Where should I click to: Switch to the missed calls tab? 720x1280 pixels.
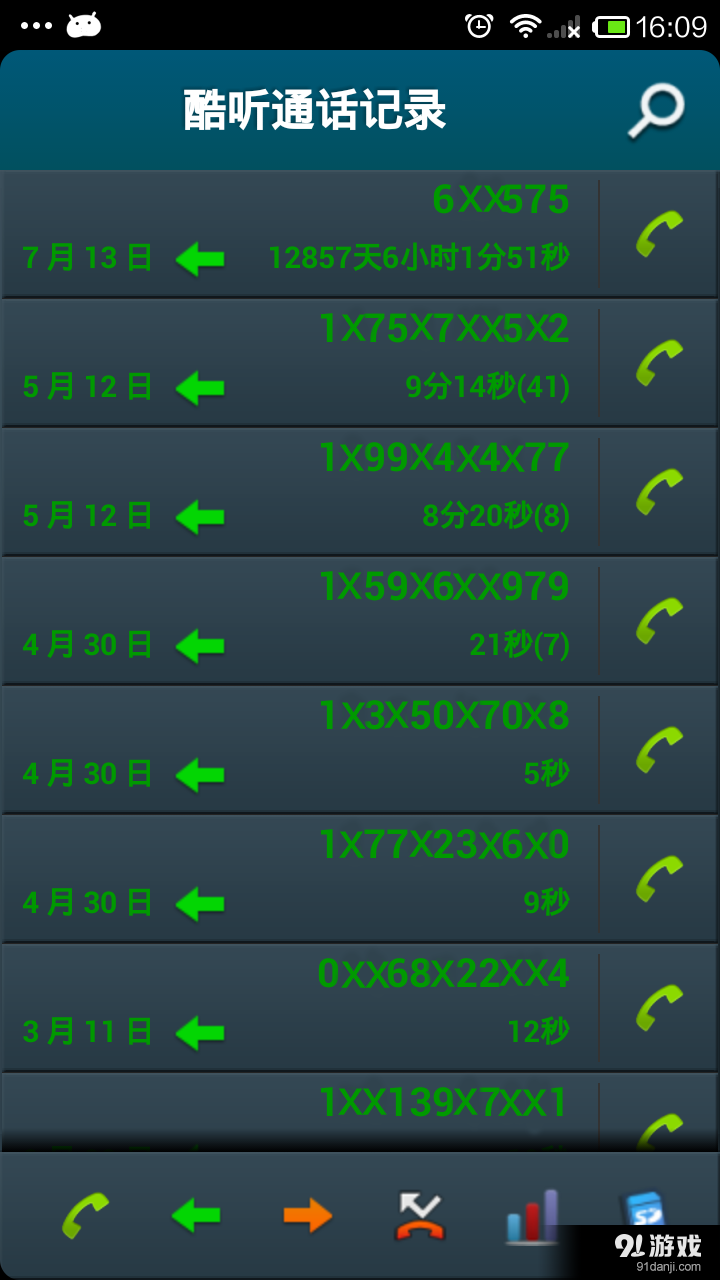pos(419,1216)
